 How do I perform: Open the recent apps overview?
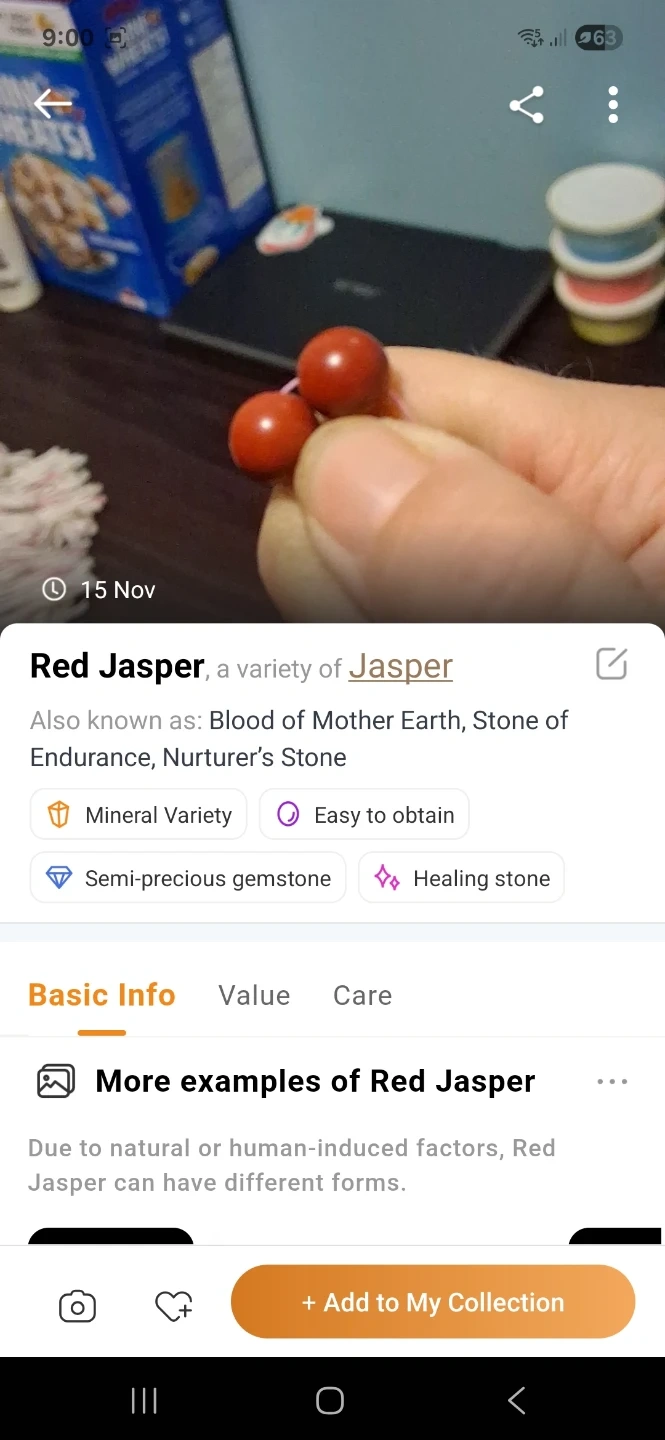tap(144, 1401)
